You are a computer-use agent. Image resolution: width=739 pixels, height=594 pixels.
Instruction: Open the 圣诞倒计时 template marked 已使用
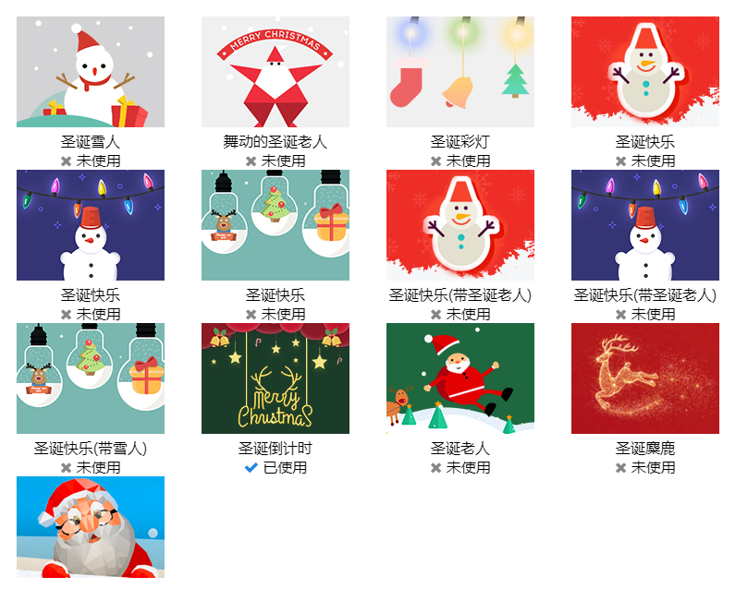(275, 378)
